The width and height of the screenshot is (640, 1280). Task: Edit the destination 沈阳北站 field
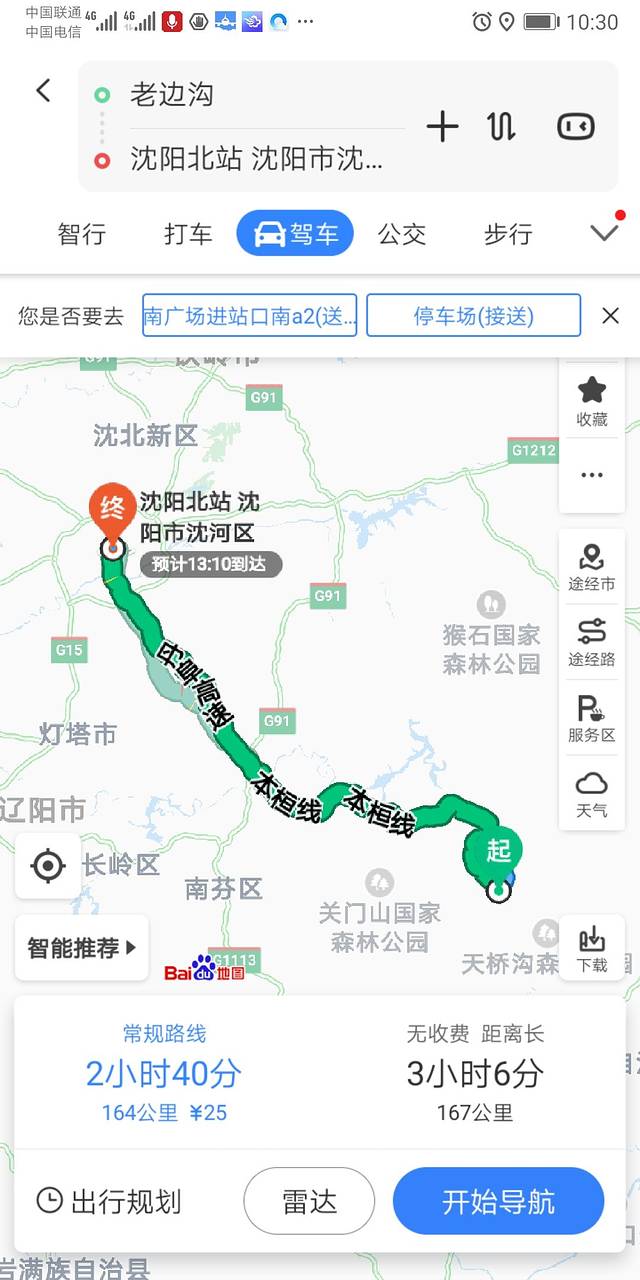[x=260, y=159]
